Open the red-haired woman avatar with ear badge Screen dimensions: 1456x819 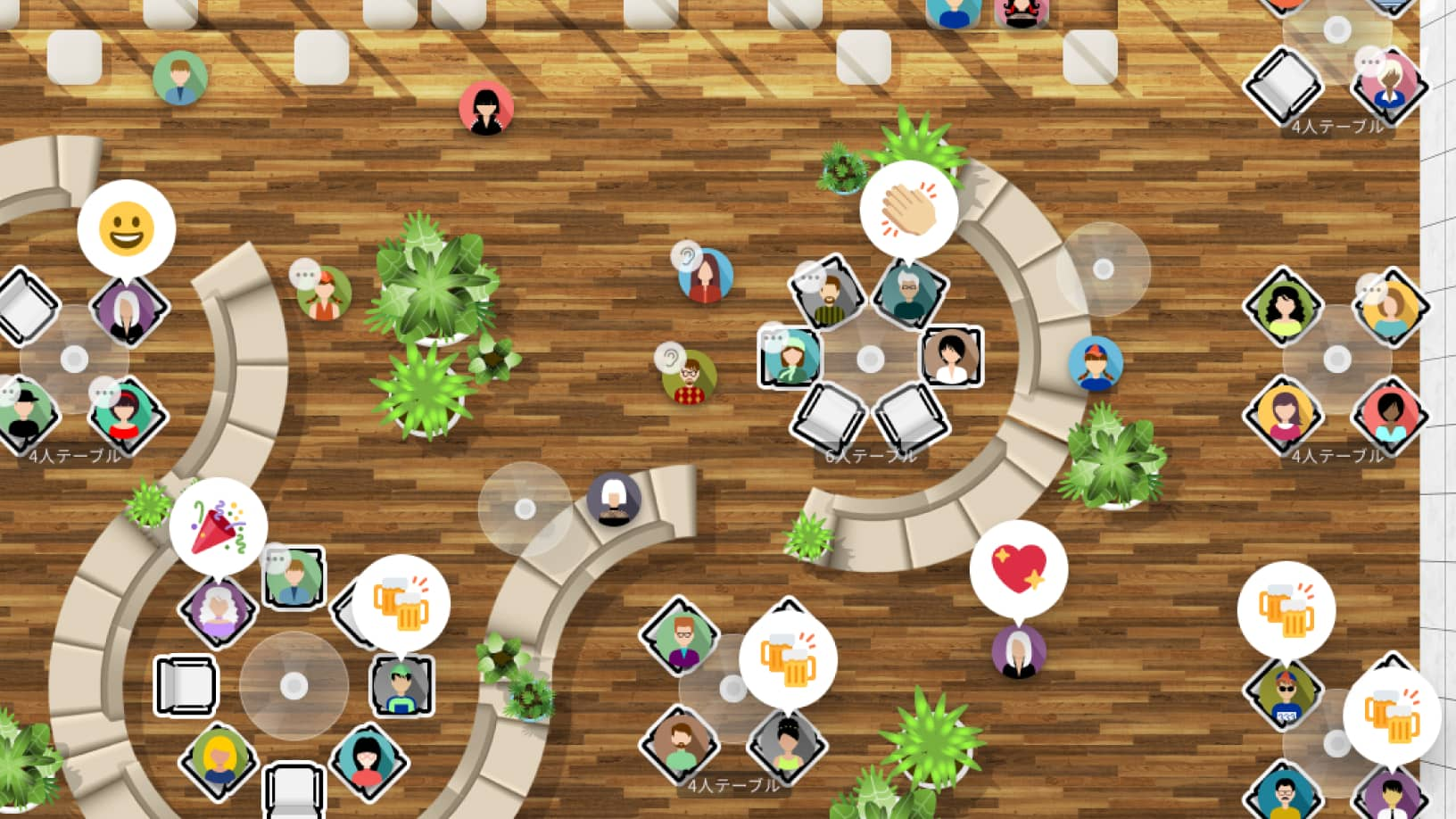pyautogui.click(x=706, y=276)
